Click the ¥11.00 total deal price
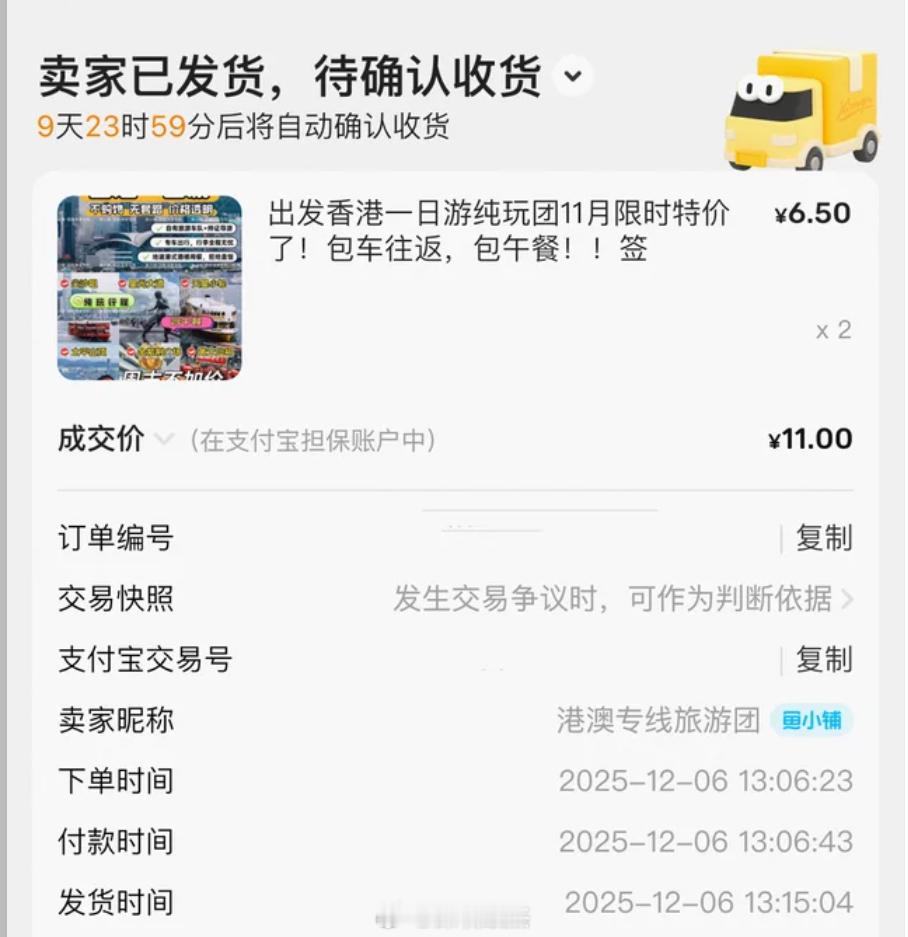Image resolution: width=908 pixels, height=937 pixels. coord(808,438)
